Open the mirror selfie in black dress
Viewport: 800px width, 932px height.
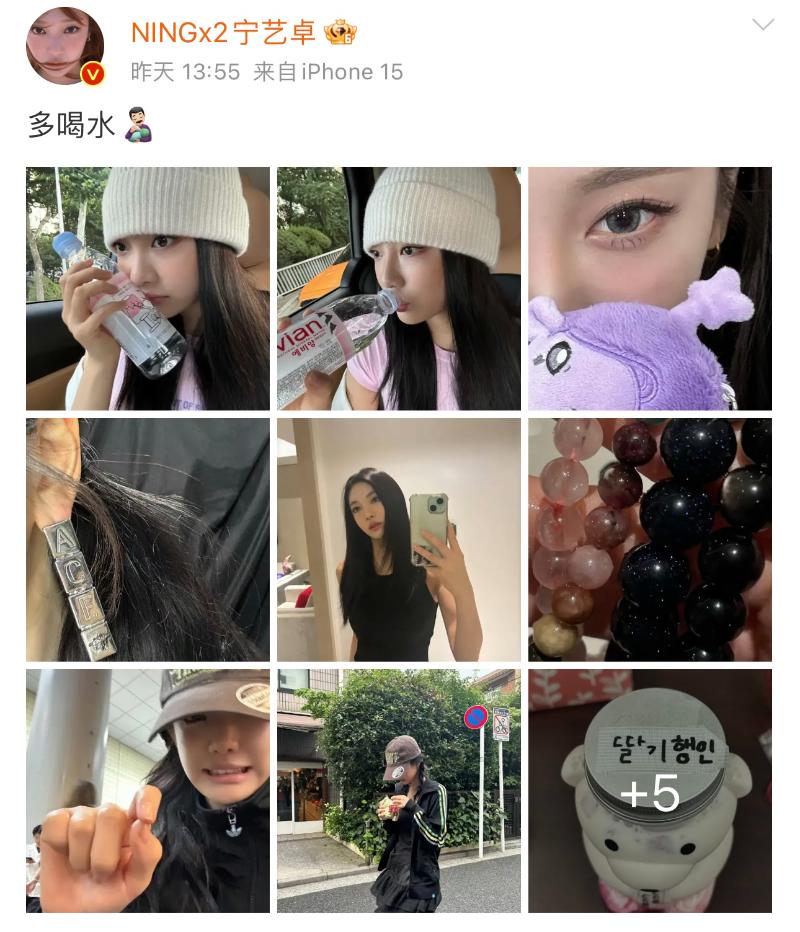tap(399, 539)
